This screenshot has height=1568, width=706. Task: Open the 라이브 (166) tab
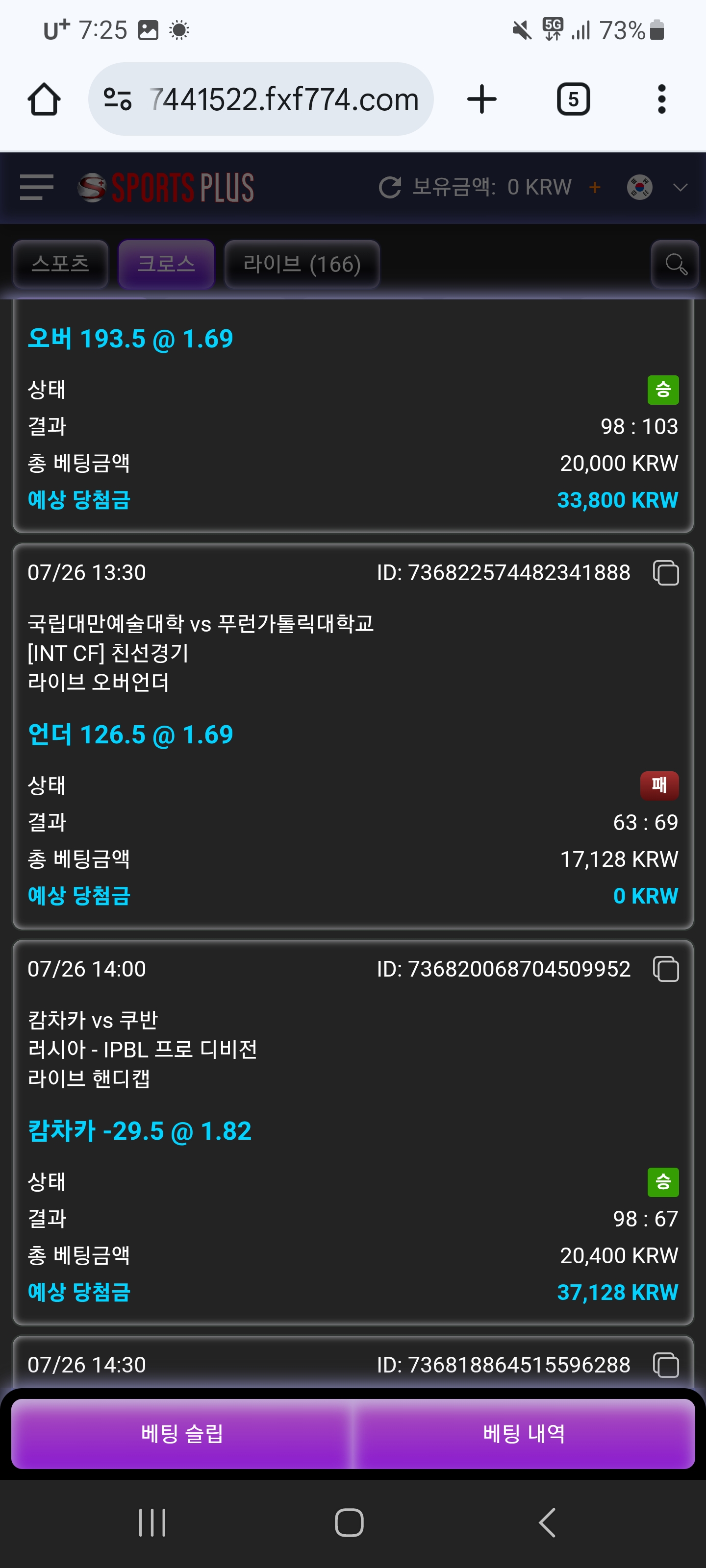click(x=302, y=264)
